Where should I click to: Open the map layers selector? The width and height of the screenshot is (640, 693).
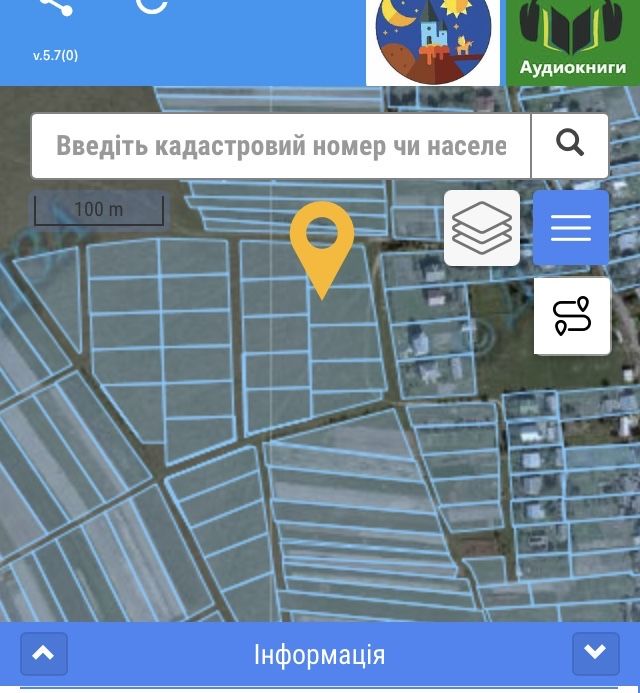(x=482, y=228)
